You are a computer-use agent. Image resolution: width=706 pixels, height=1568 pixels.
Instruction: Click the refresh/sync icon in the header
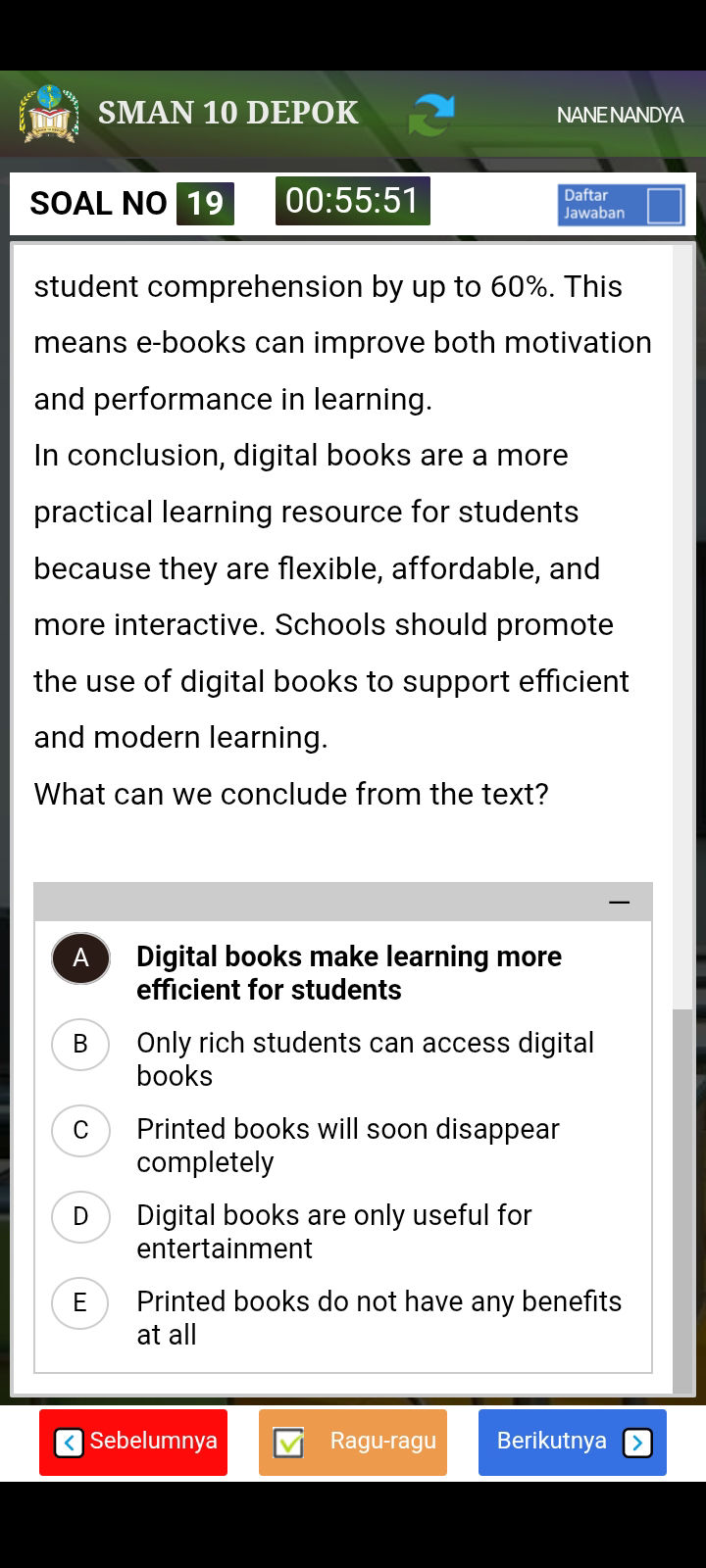(x=430, y=113)
